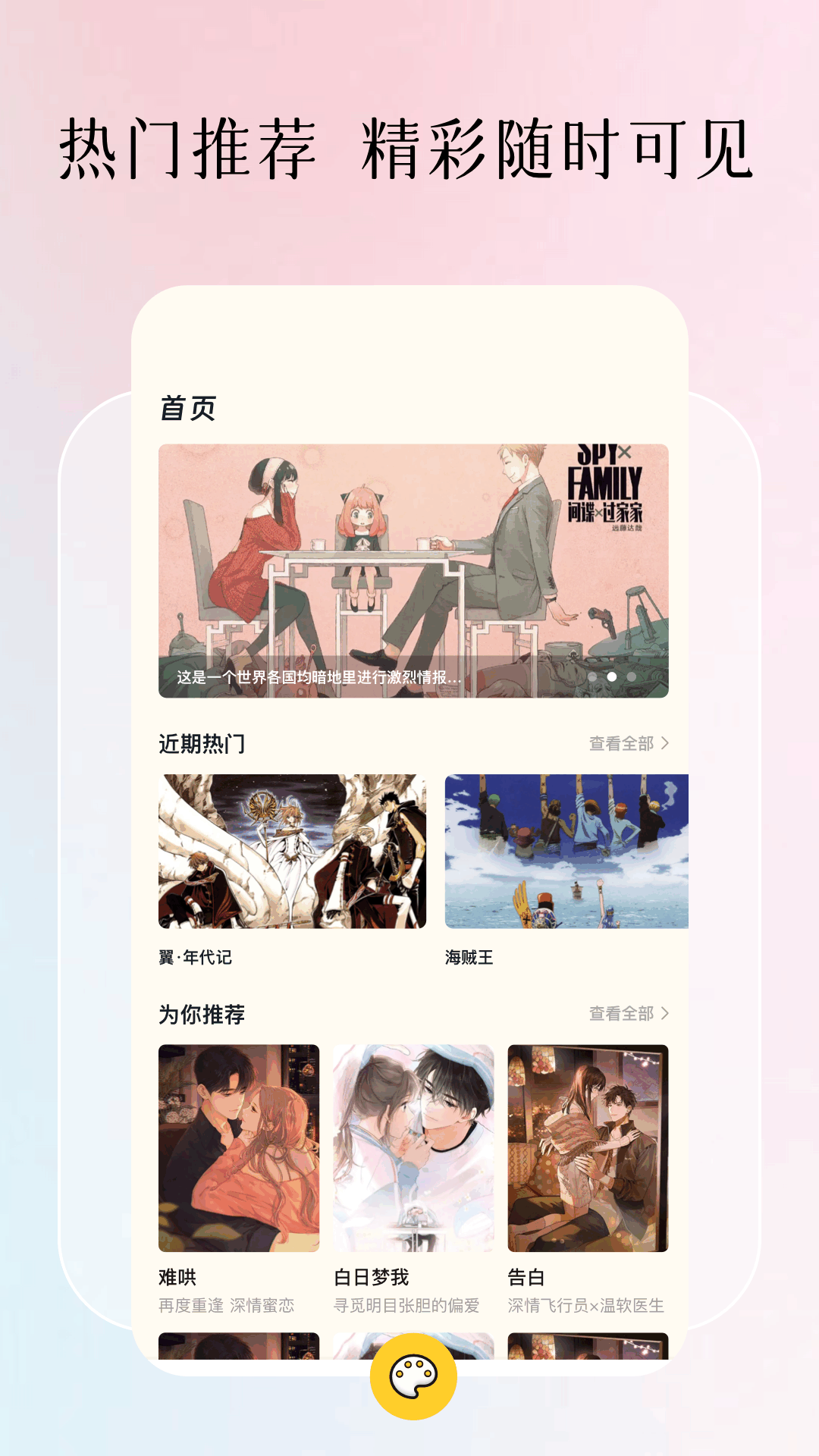Click the 为你推荐 section heading
The width and height of the screenshot is (819, 1456).
(202, 1012)
